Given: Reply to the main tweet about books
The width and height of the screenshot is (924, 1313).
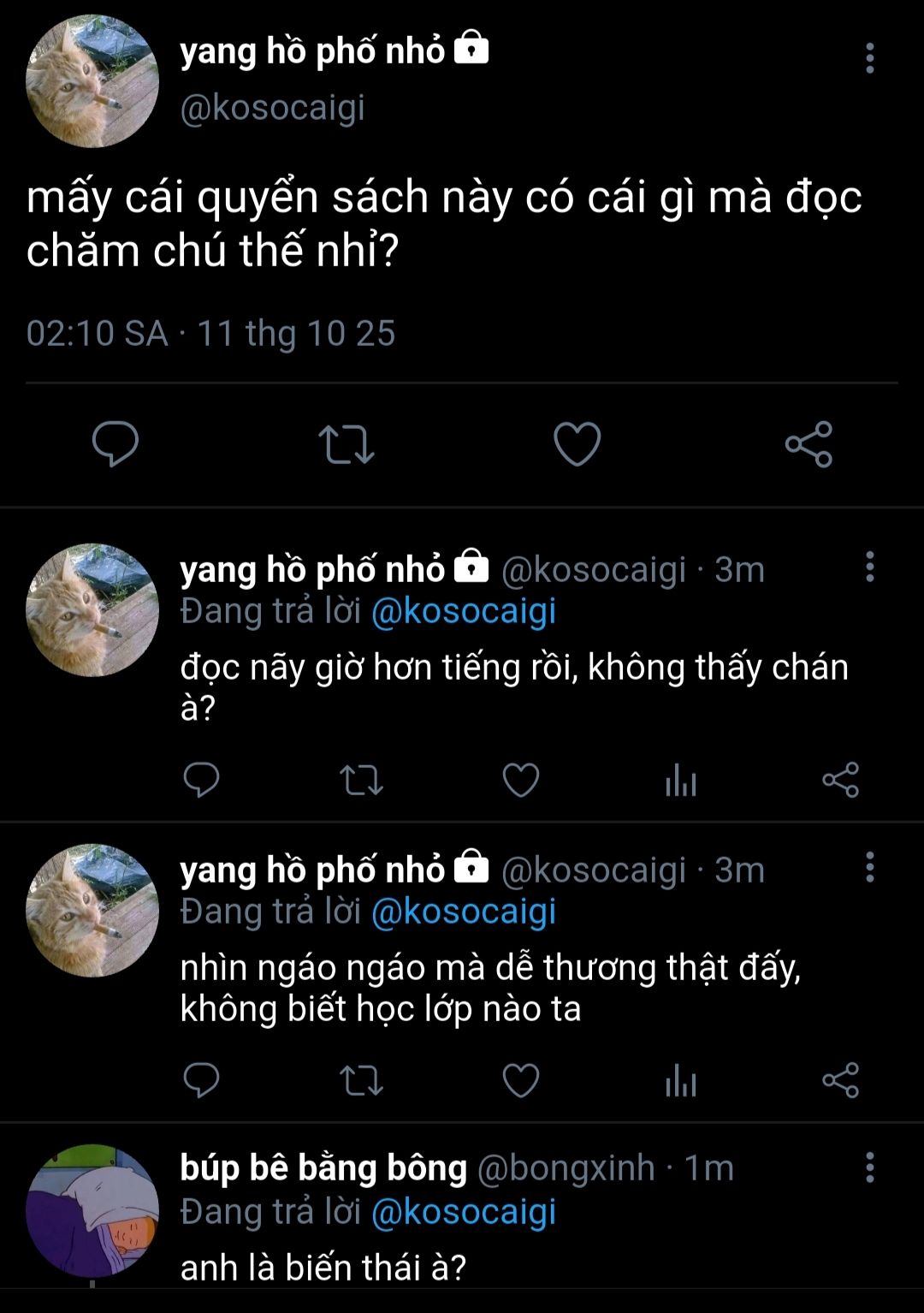Looking at the screenshot, I should (x=115, y=443).
